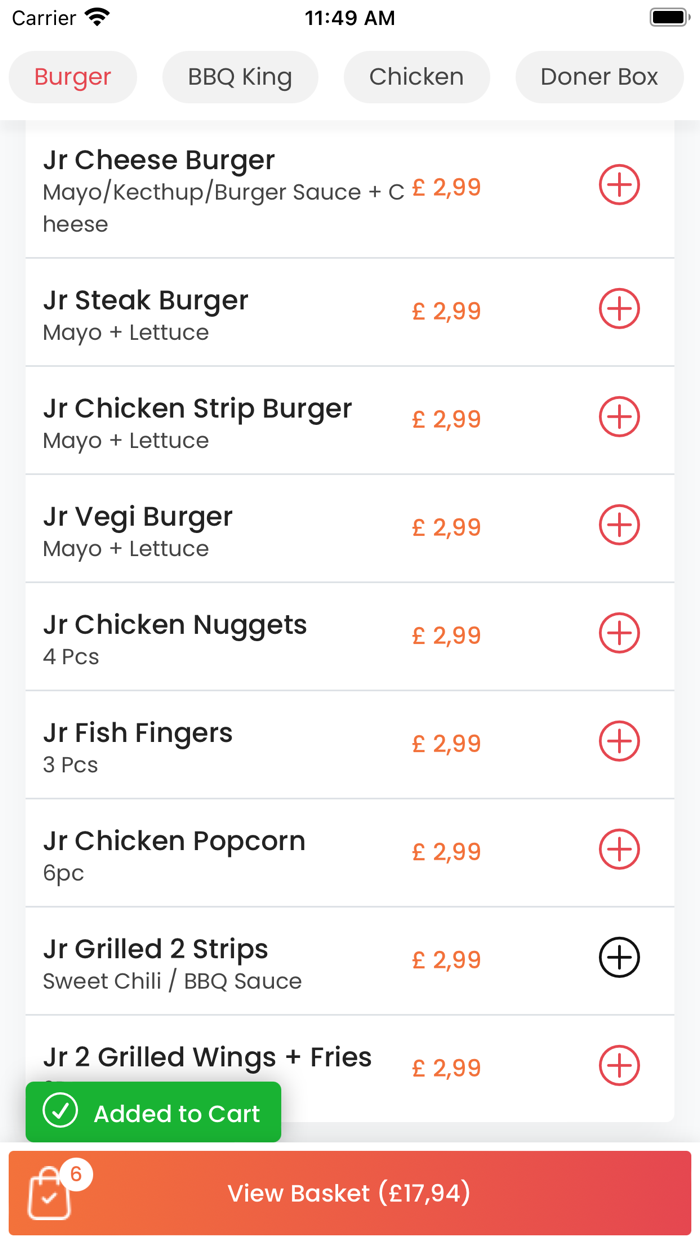Add Jr Grilled 2 Strips to cart
The image size is (700, 1244).
(x=619, y=958)
